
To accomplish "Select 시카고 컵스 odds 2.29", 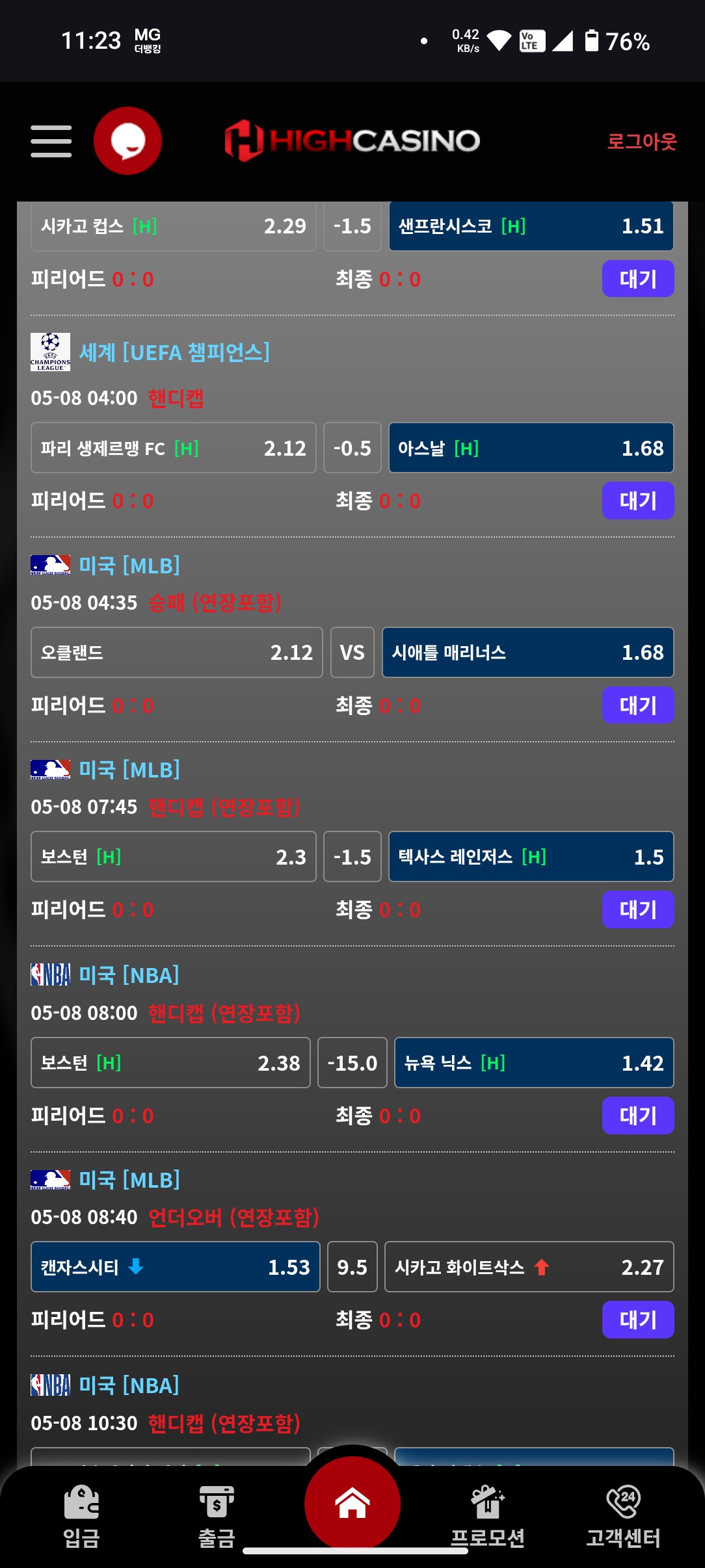I will 173,226.
